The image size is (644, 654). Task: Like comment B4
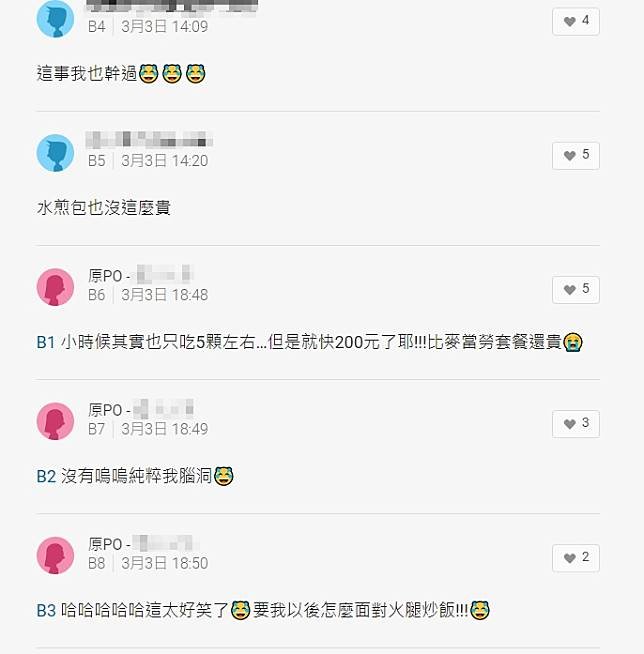pyautogui.click(x=575, y=21)
